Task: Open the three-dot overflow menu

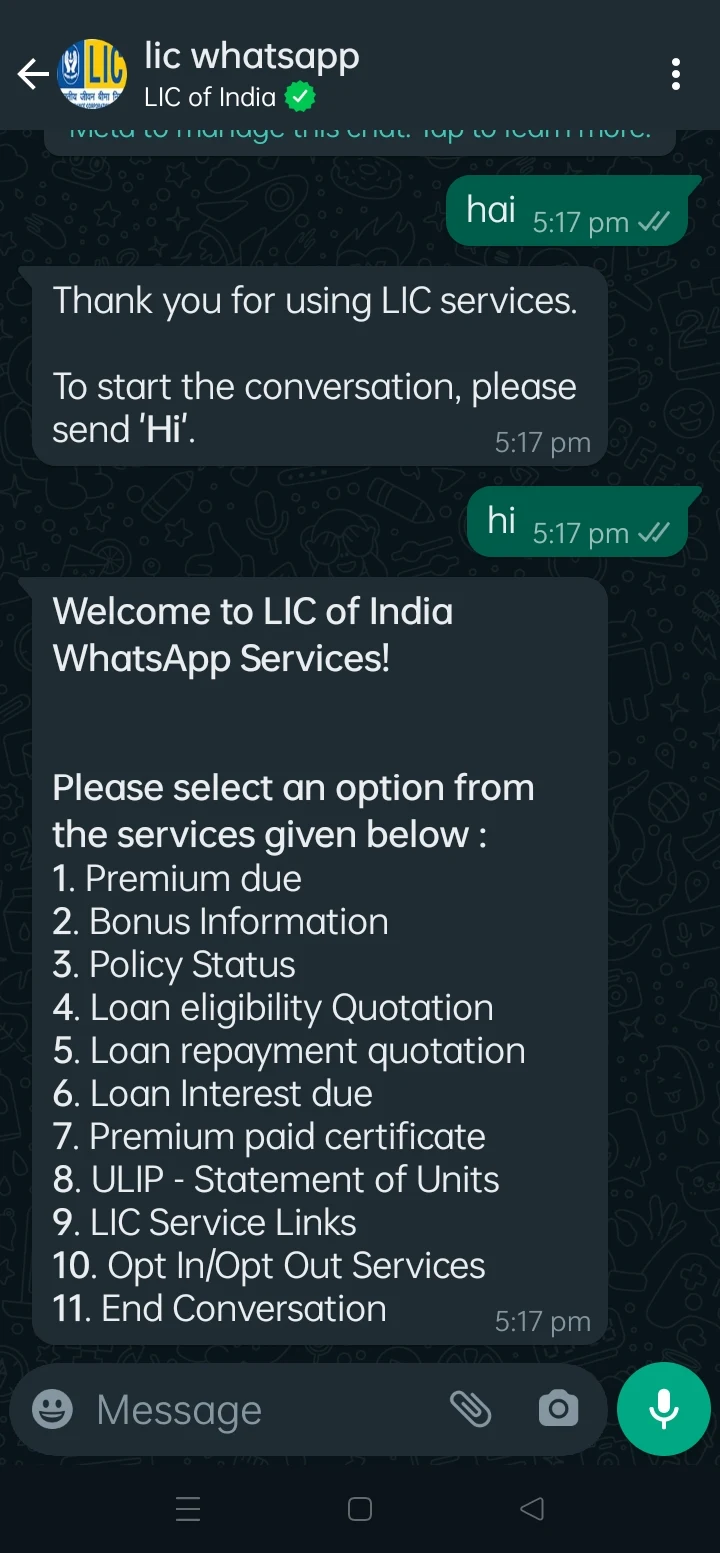Action: (677, 74)
